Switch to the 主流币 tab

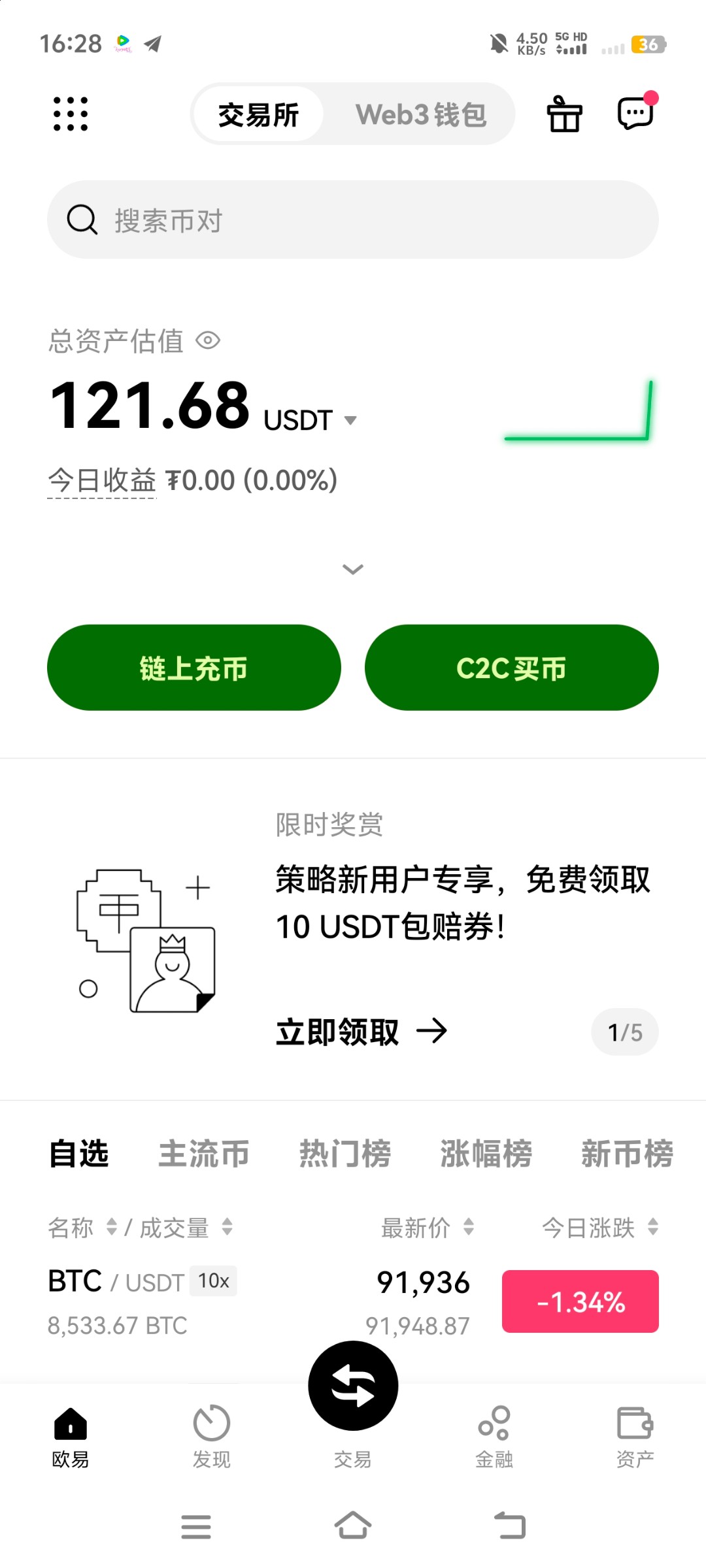204,1154
